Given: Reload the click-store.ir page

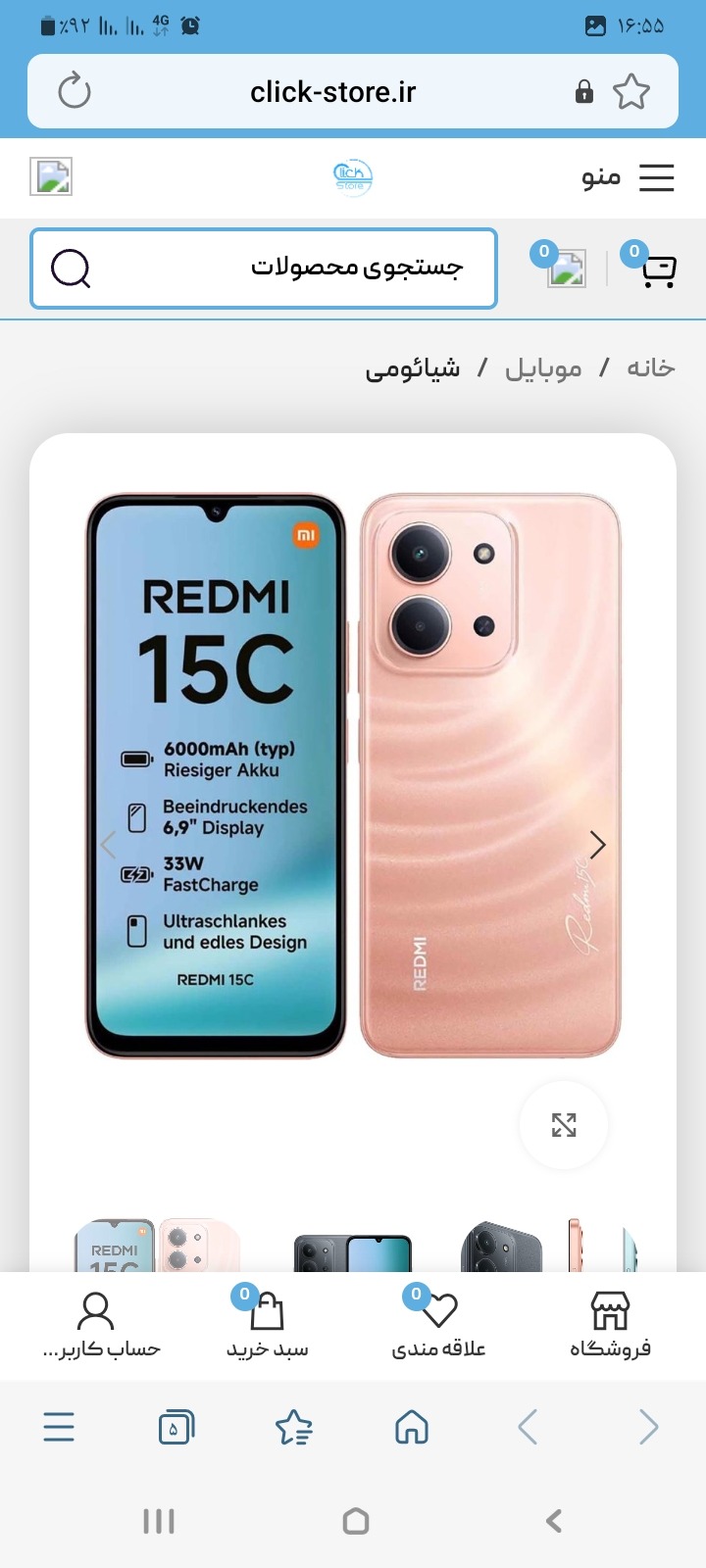Looking at the screenshot, I should click(75, 91).
